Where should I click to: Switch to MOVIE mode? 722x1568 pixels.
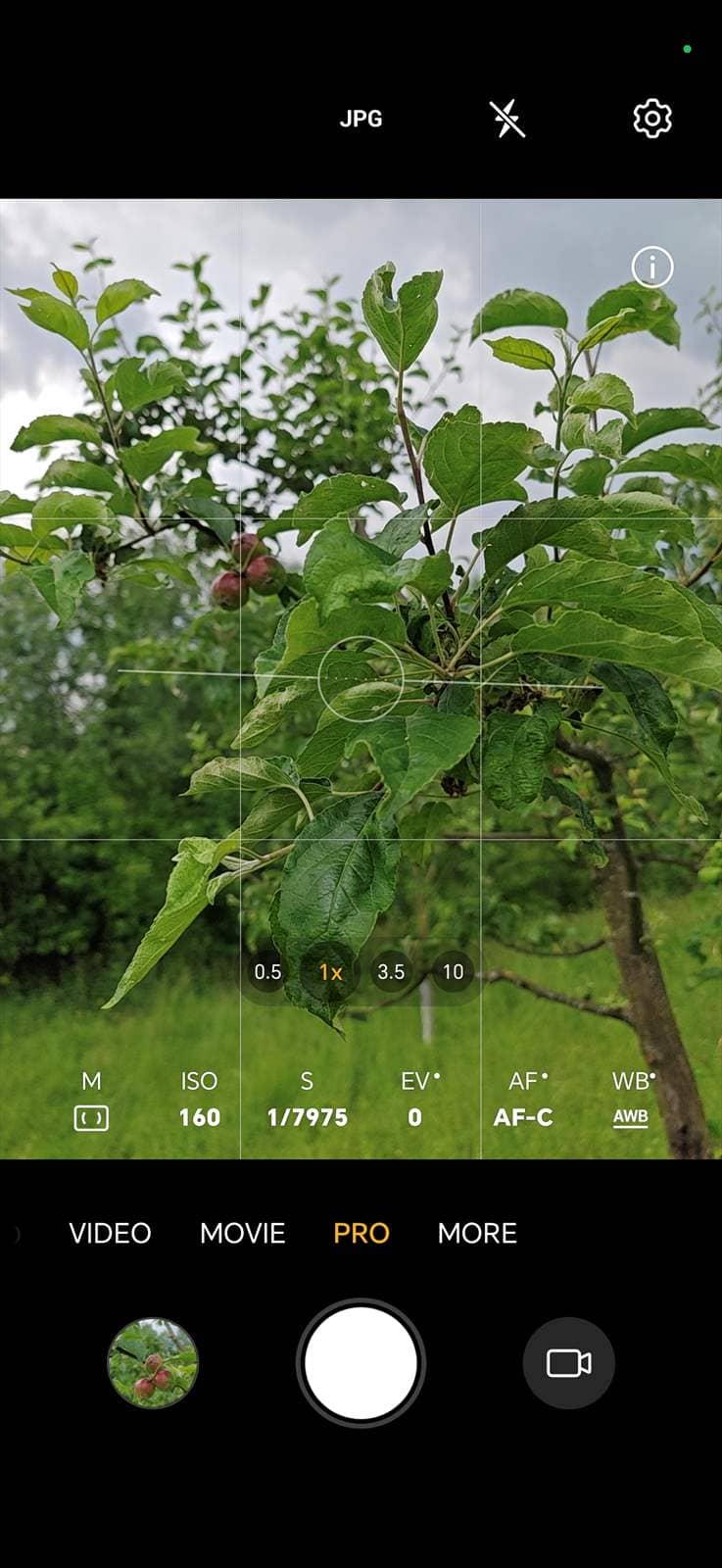[242, 1233]
